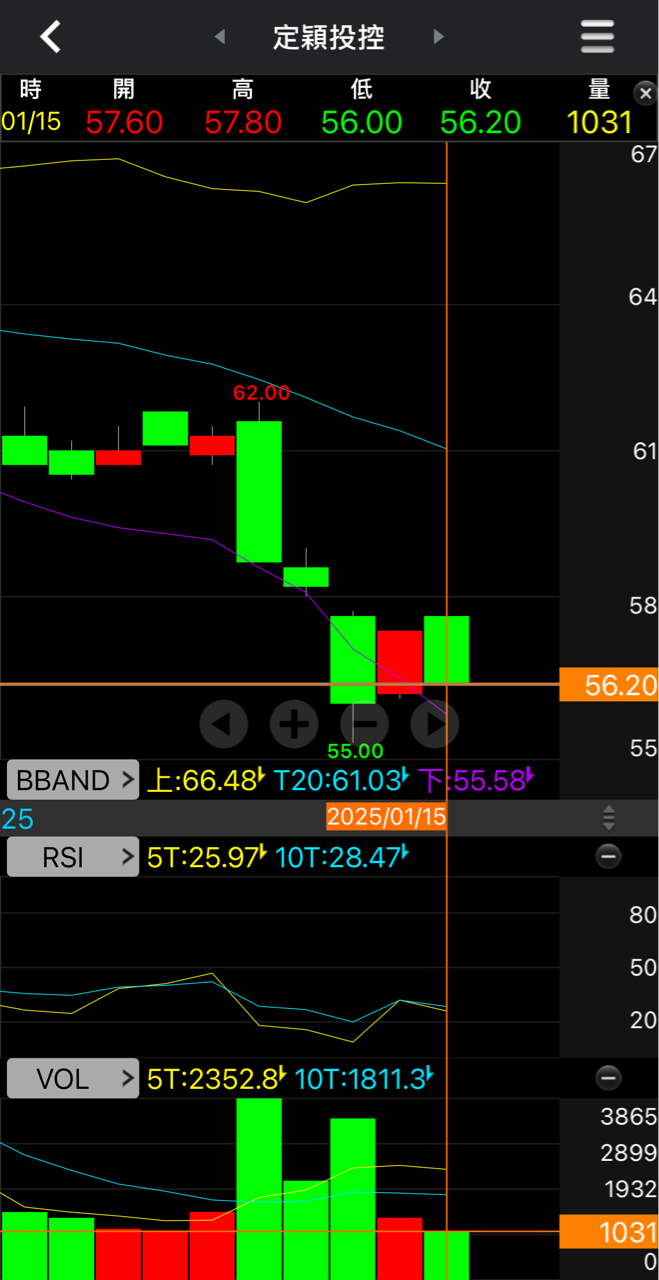
Task: Open the hamburger menu
Action: pyautogui.click(x=597, y=37)
